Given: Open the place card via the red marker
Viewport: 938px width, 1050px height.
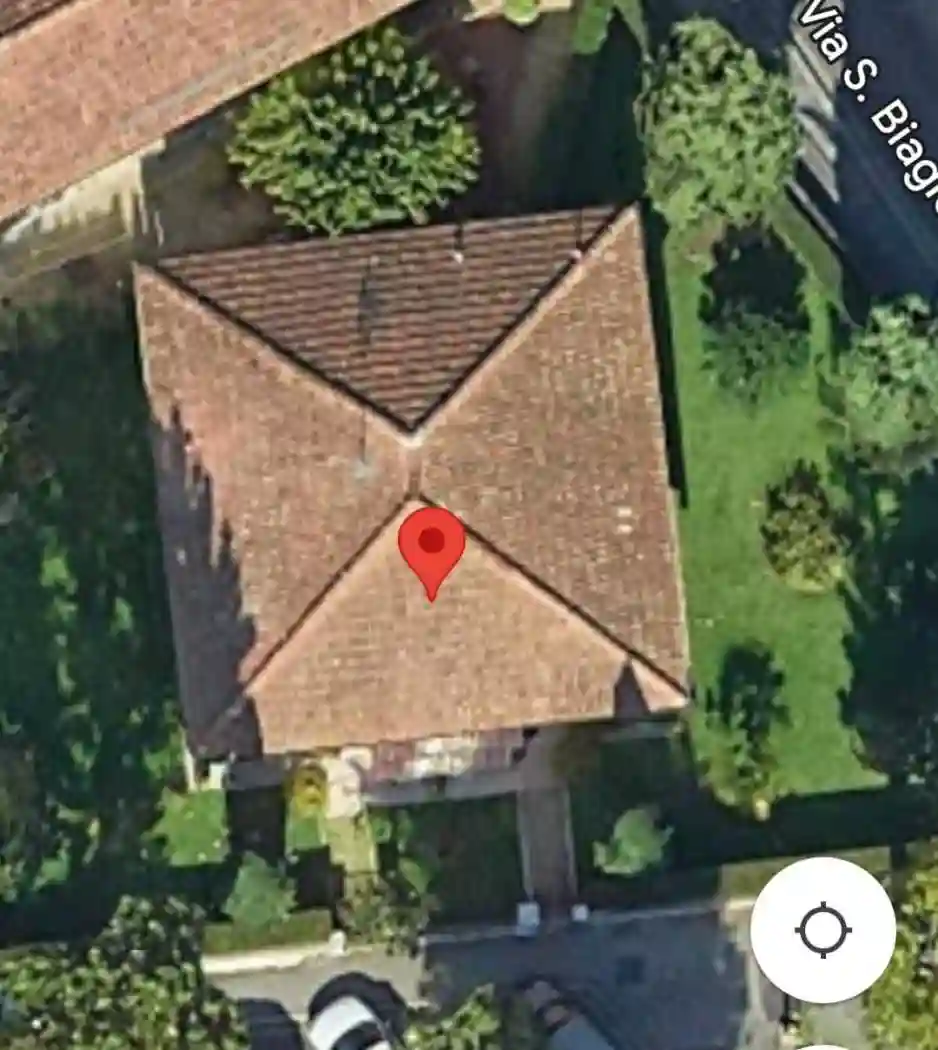Looking at the screenshot, I should point(431,545).
